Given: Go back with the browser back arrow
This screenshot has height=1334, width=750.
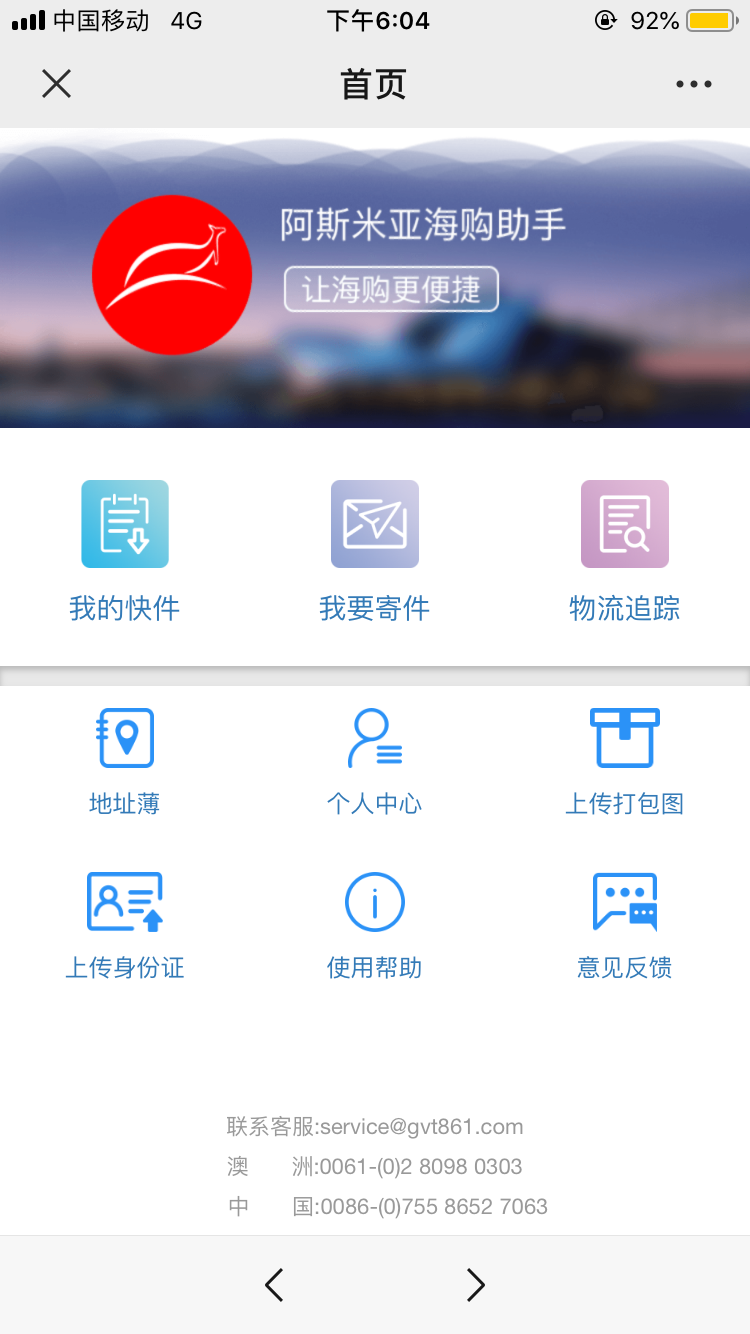Looking at the screenshot, I should [274, 1285].
